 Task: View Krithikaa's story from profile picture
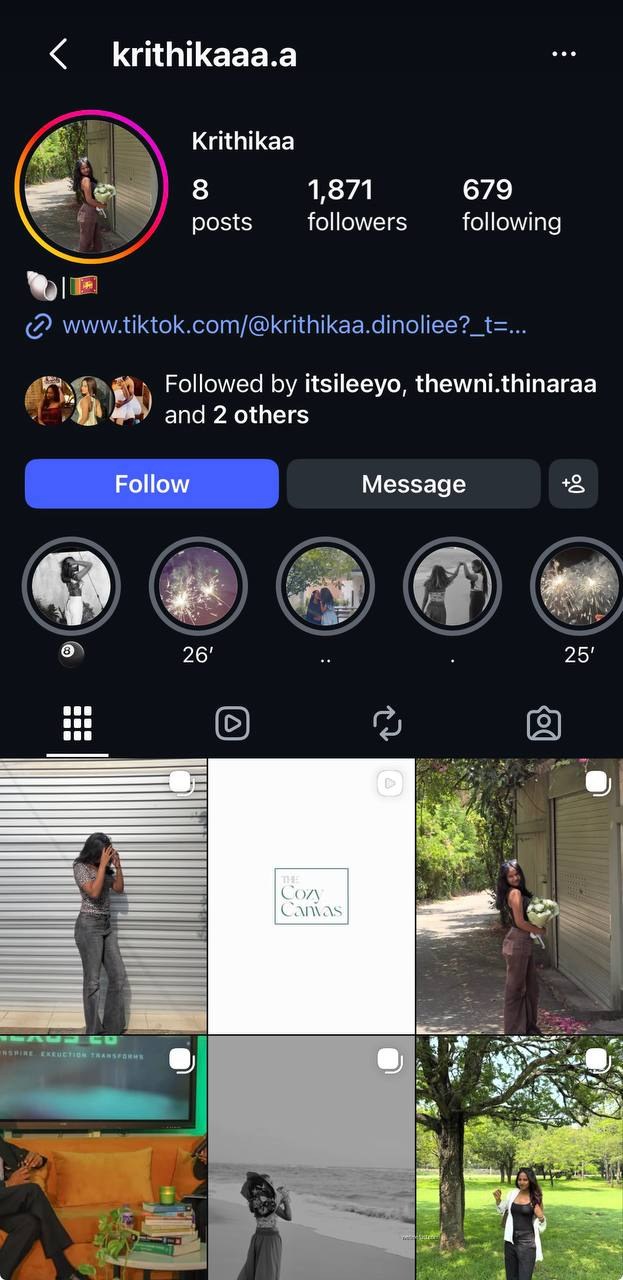coord(91,187)
